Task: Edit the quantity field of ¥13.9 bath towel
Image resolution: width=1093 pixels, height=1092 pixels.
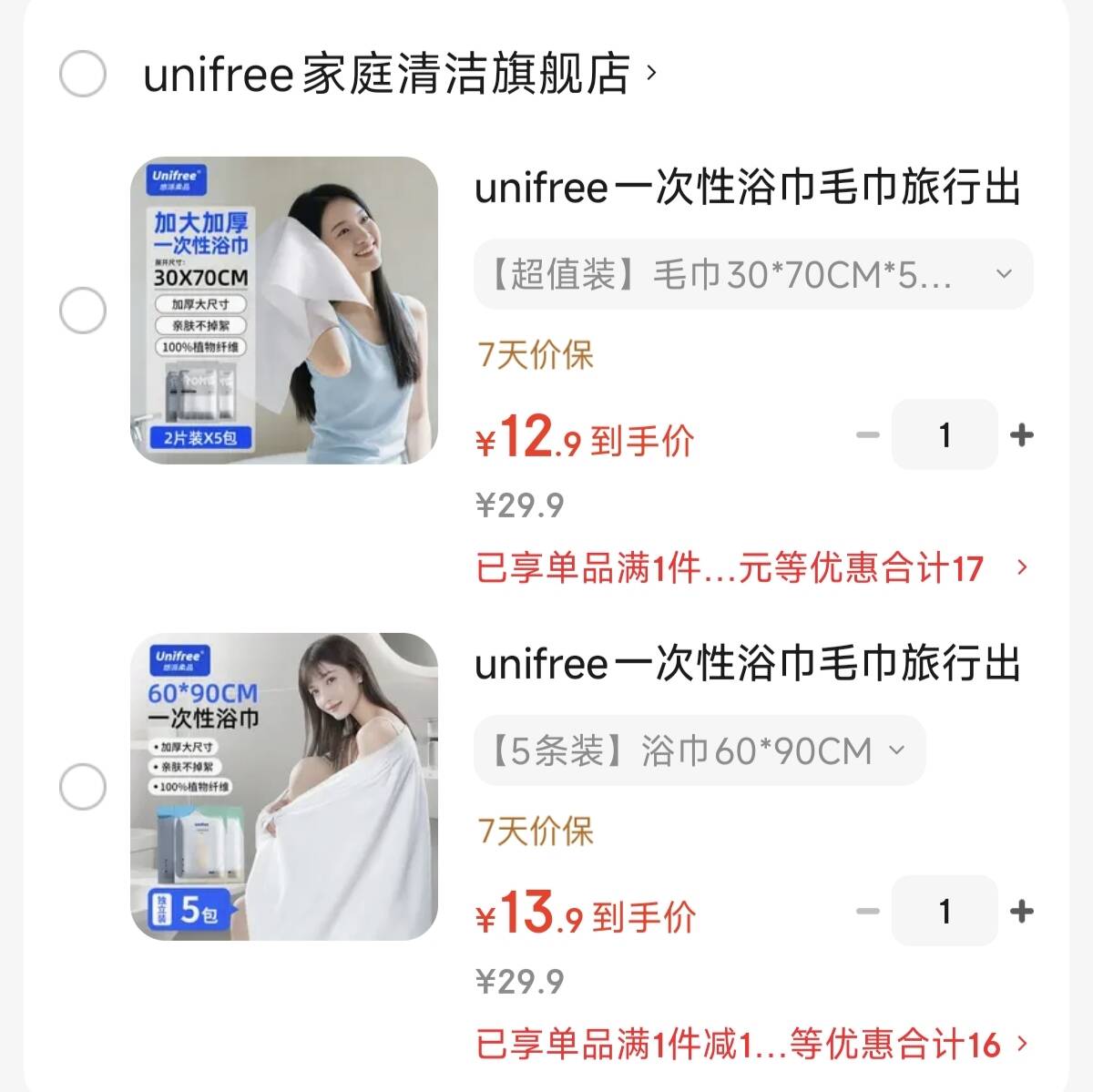Action: coord(945,911)
